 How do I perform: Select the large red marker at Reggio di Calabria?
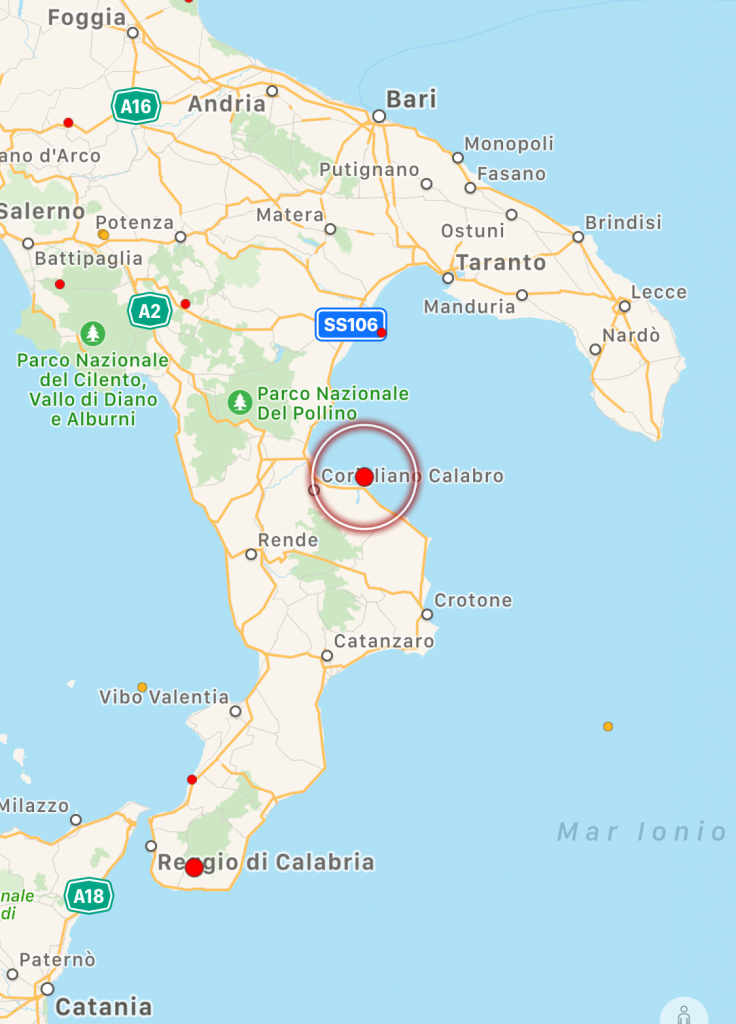click(x=194, y=867)
